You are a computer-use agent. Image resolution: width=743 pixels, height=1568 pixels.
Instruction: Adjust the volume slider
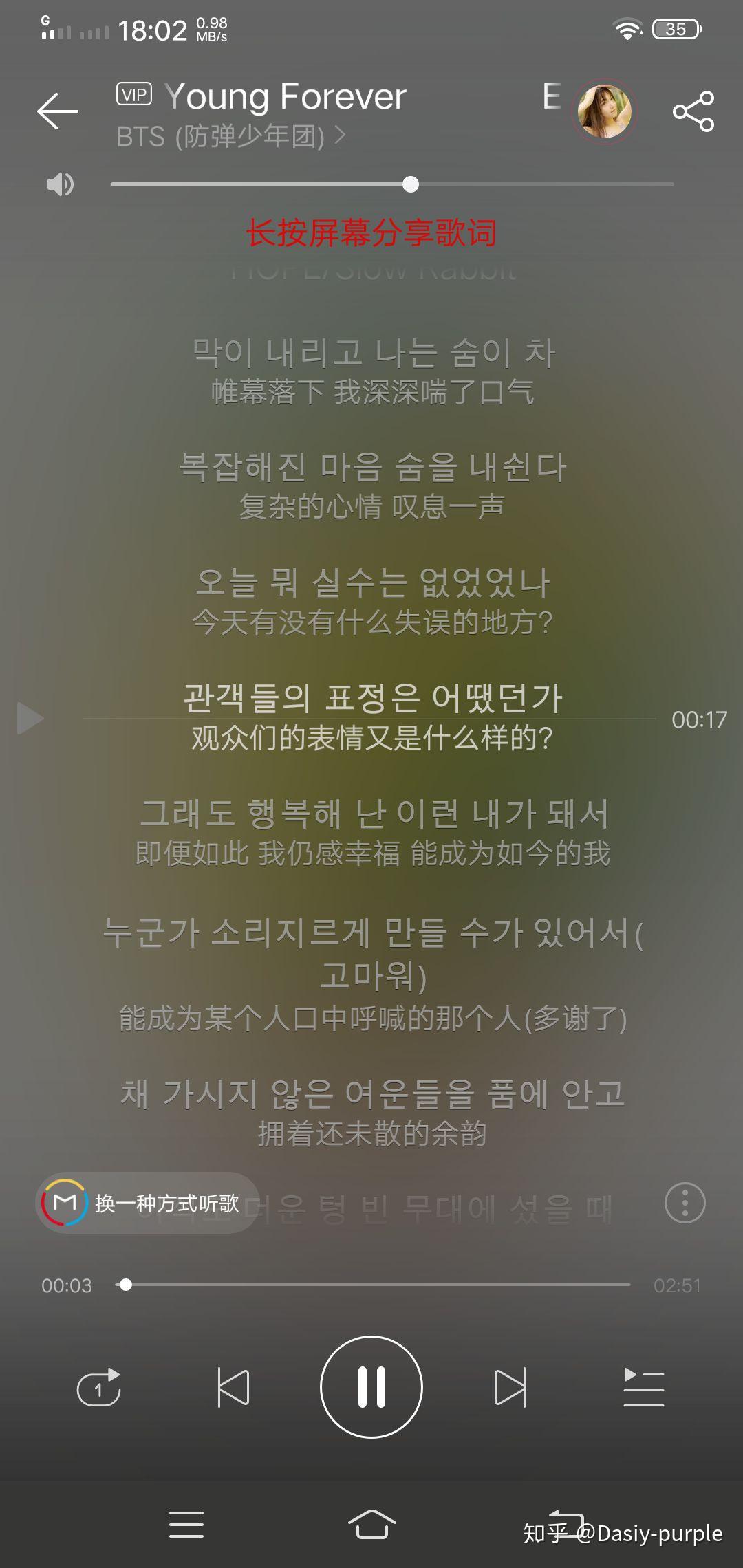pyautogui.click(x=411, y=184)
